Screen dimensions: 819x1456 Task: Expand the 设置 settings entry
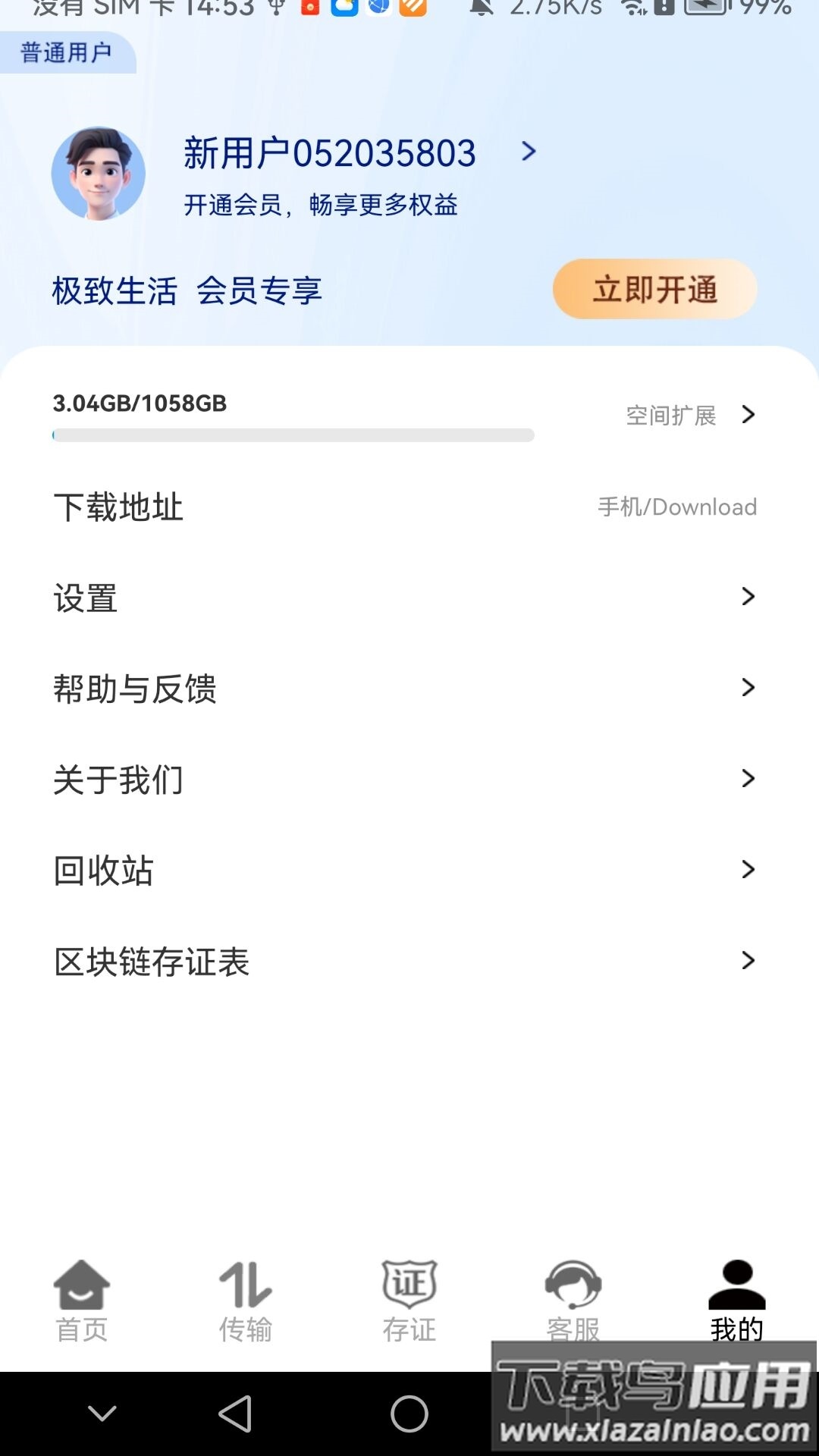tap(409, 598)
